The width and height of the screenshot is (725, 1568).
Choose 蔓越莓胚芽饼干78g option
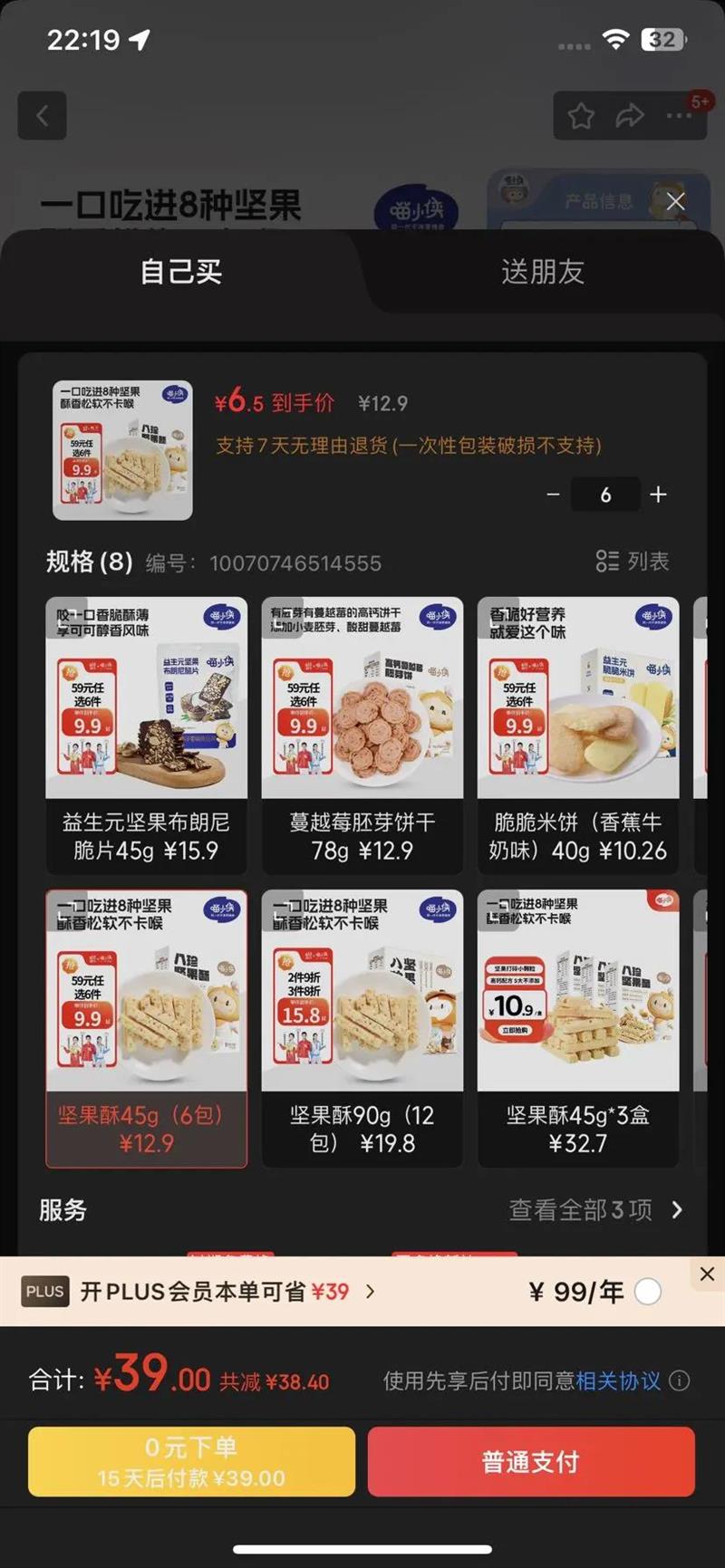362,734
